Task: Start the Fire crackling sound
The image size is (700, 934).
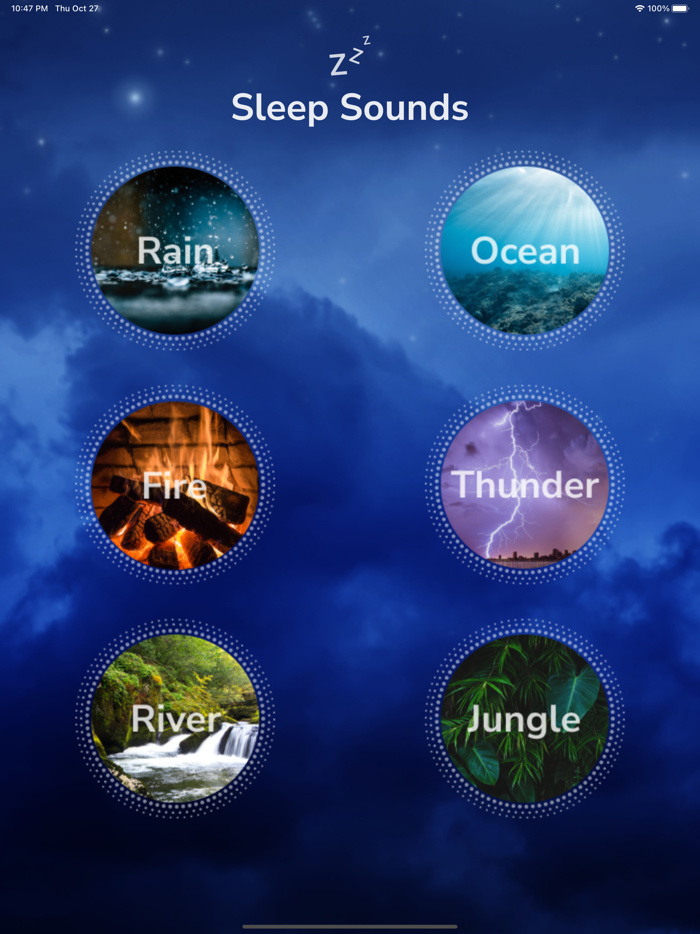Action: (x=175, y=485)
